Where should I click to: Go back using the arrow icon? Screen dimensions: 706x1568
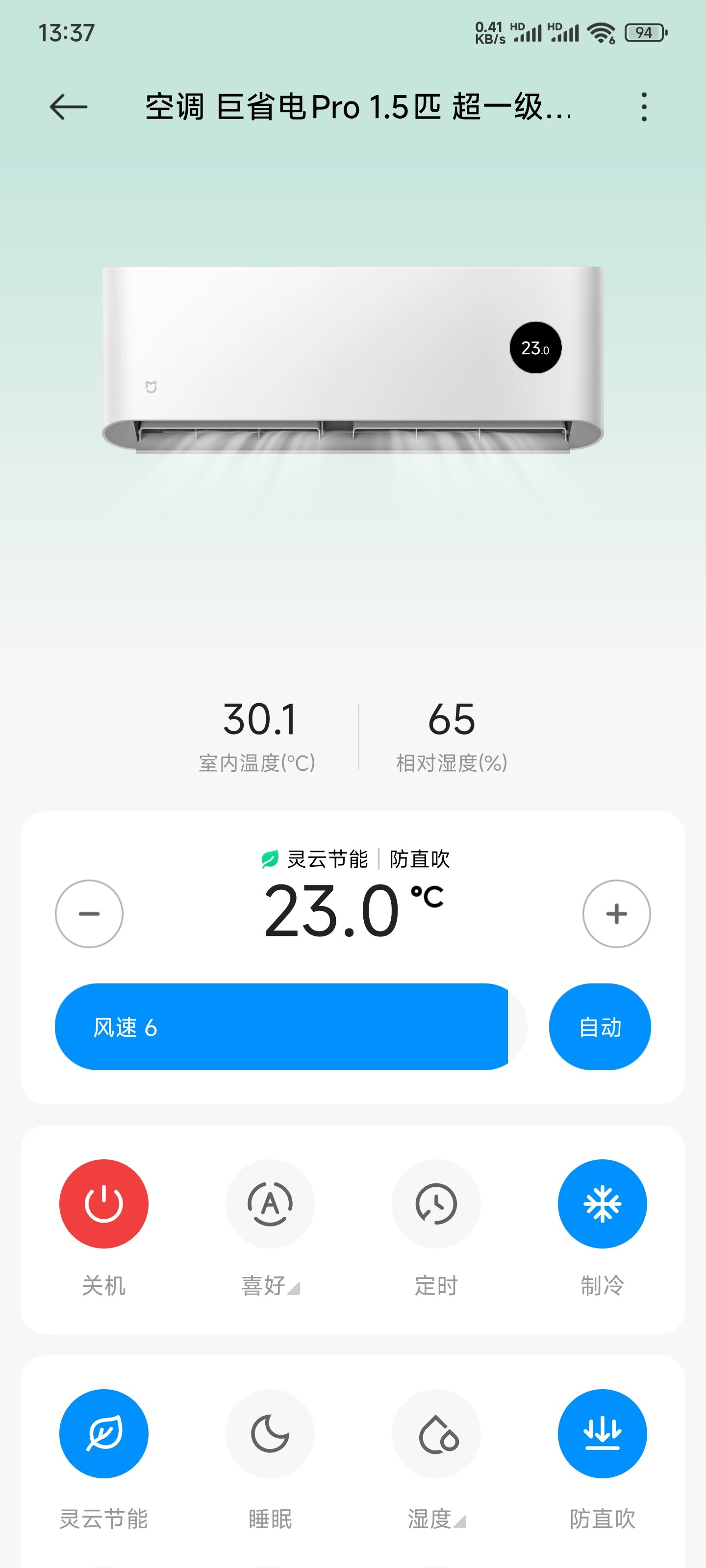point(68,107)
